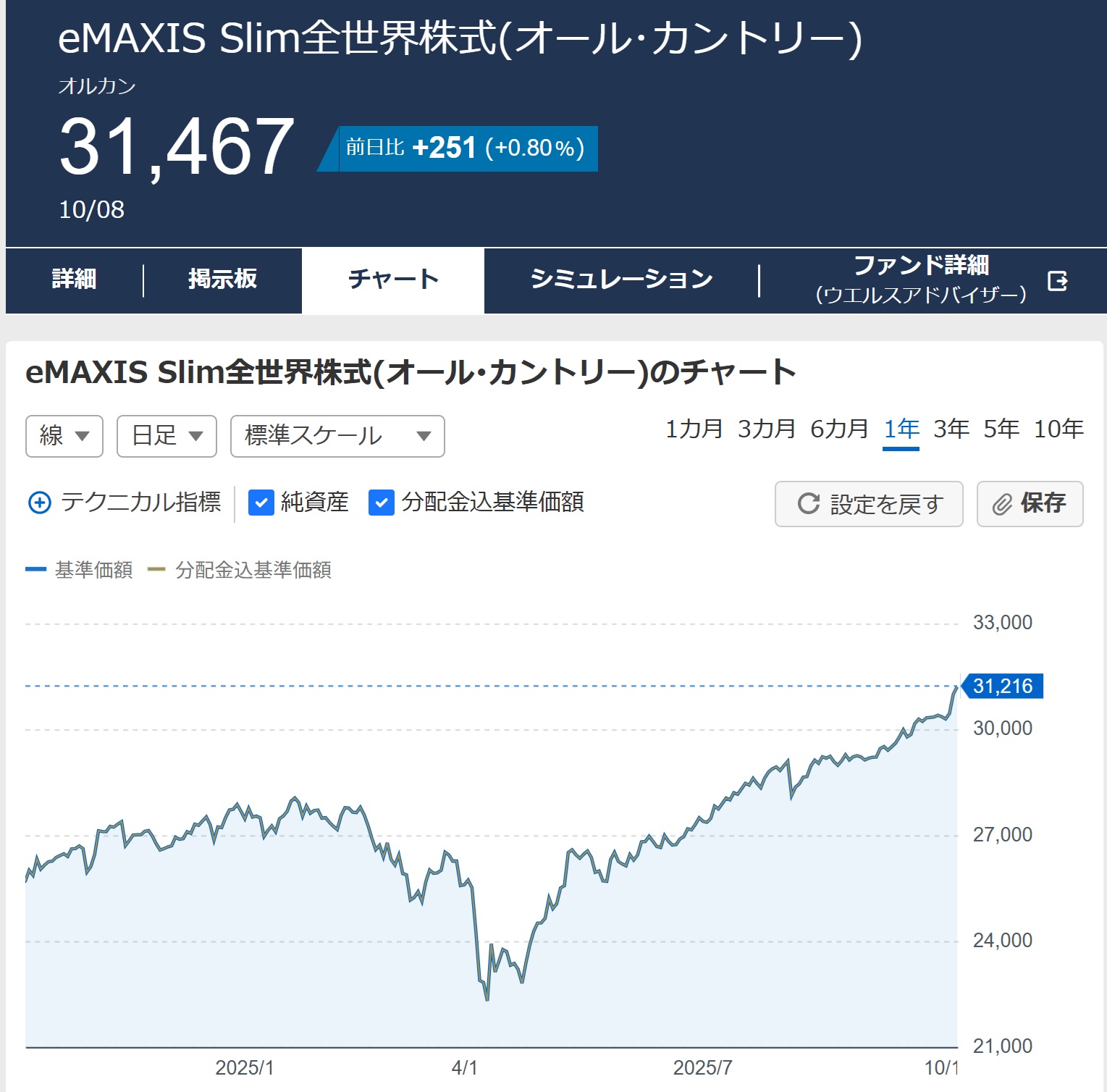
Task: Open the 日足 interval dropdown
Action: pyautogui.click(x=167, y=436)
